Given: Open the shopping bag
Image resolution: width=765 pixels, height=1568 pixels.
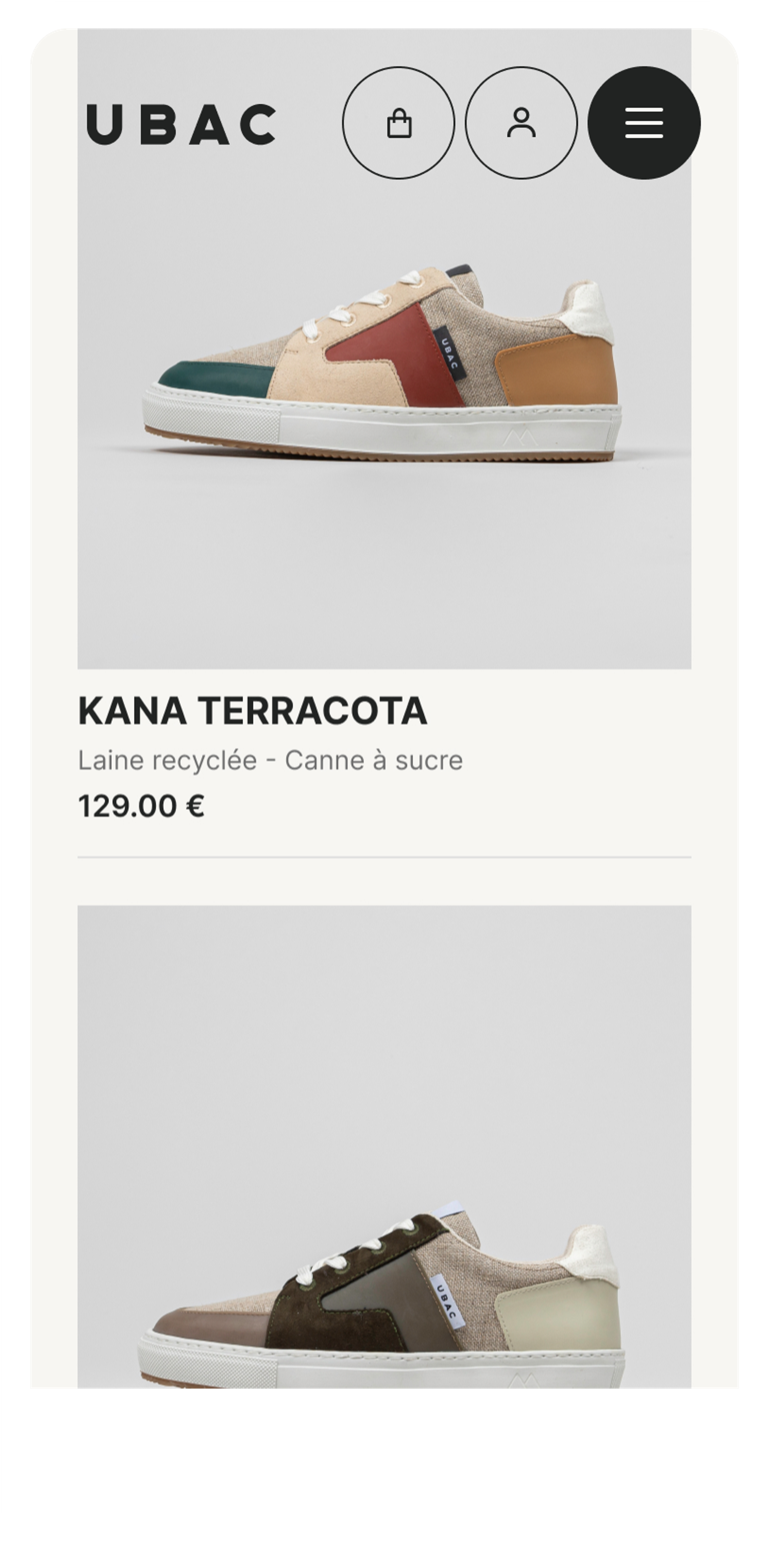Looking at the screenshot, I should 399,123.
